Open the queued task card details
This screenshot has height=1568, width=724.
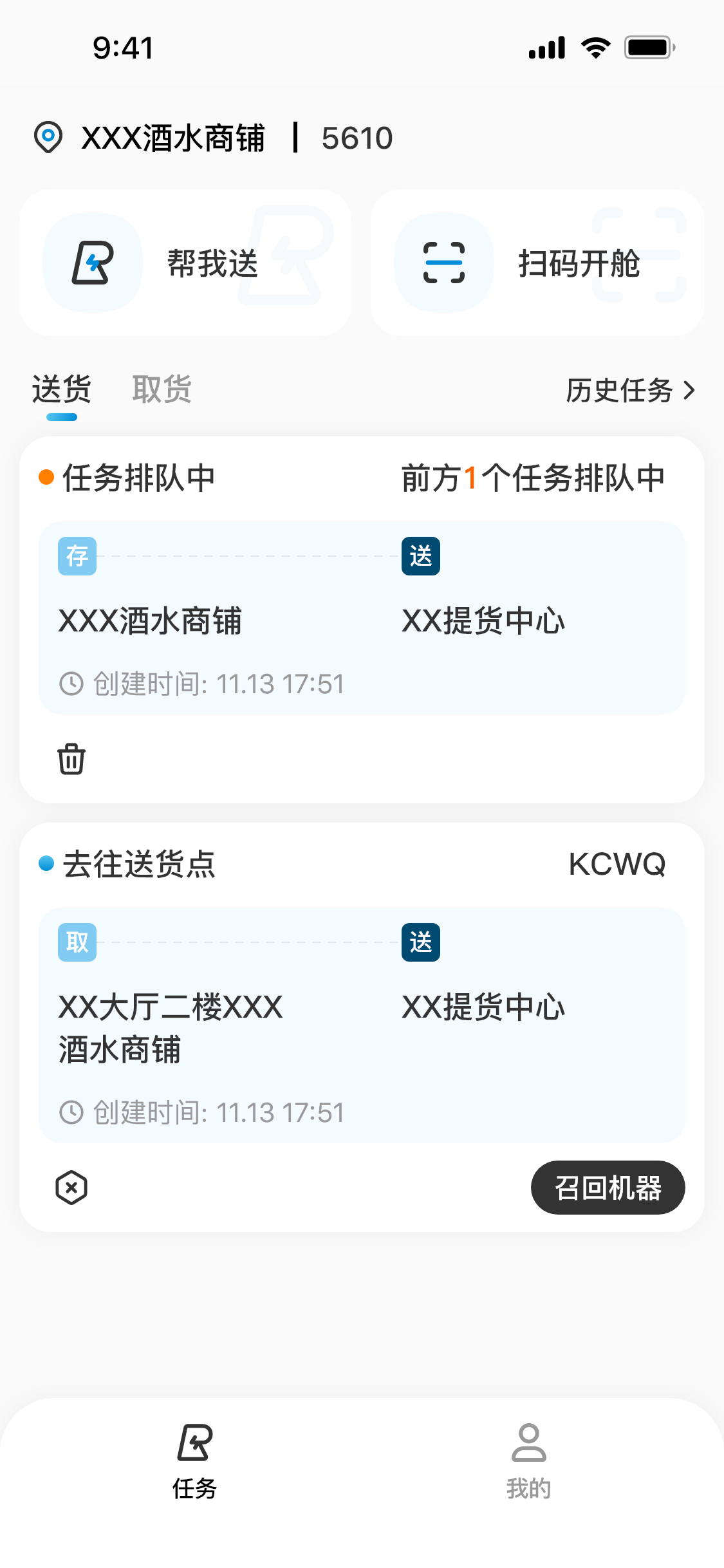point(362,618)
